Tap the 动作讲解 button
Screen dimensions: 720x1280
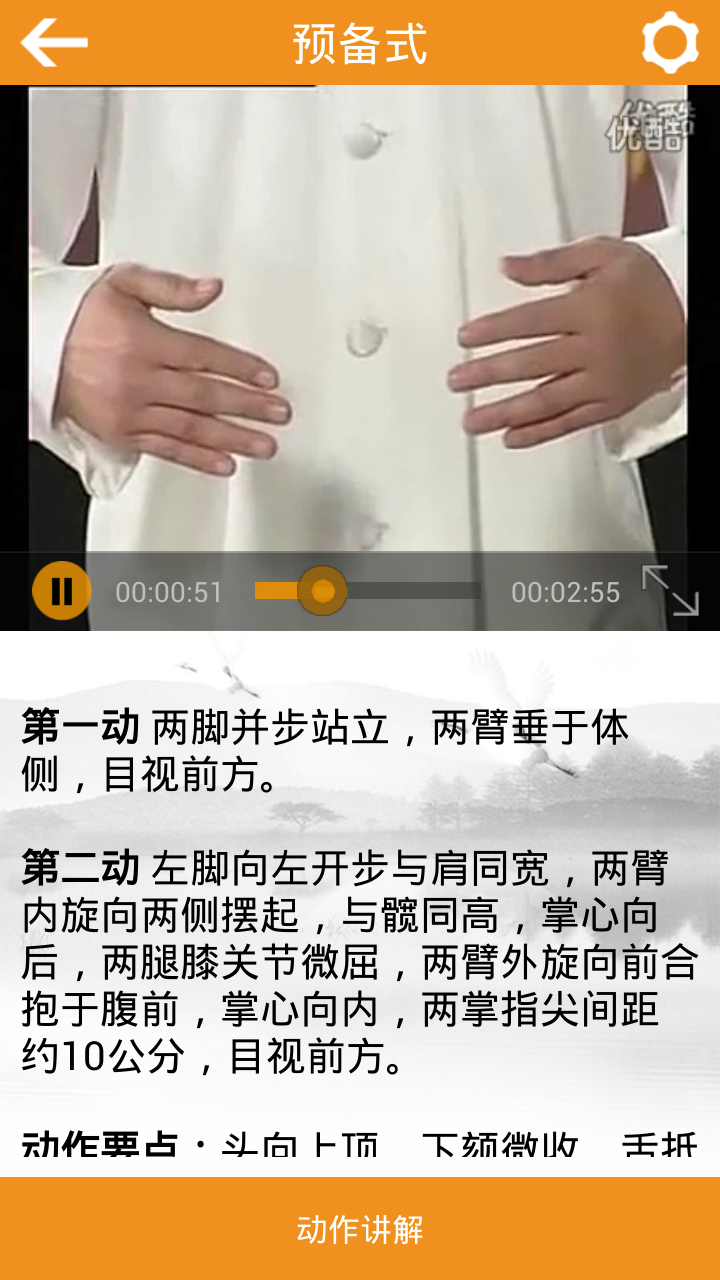click(x=360, y=1229)
